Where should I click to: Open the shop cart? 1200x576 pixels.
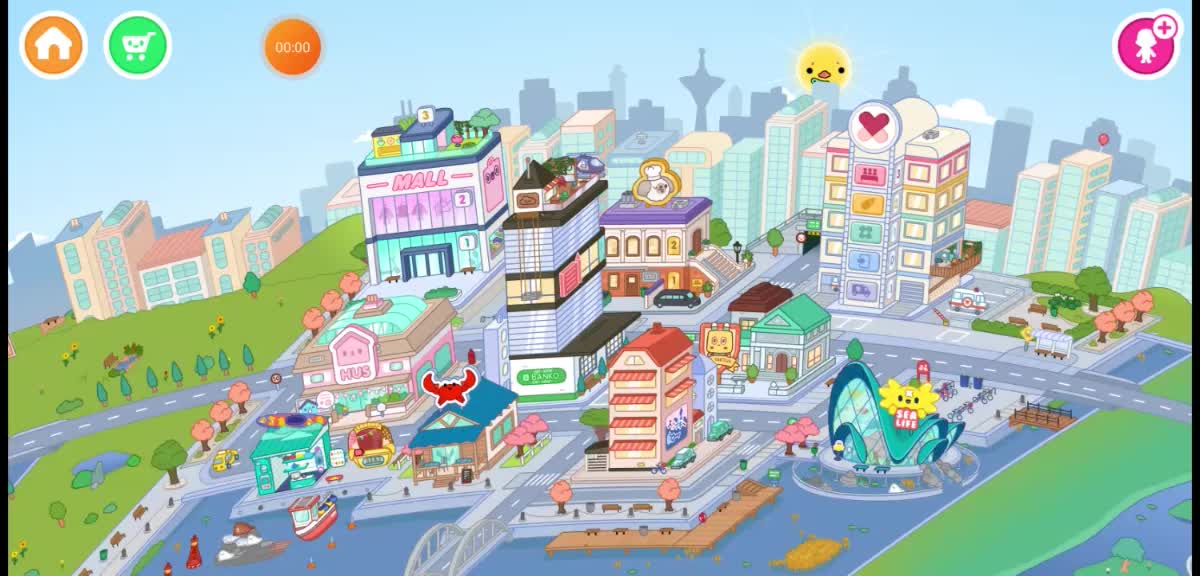point(138,45)
